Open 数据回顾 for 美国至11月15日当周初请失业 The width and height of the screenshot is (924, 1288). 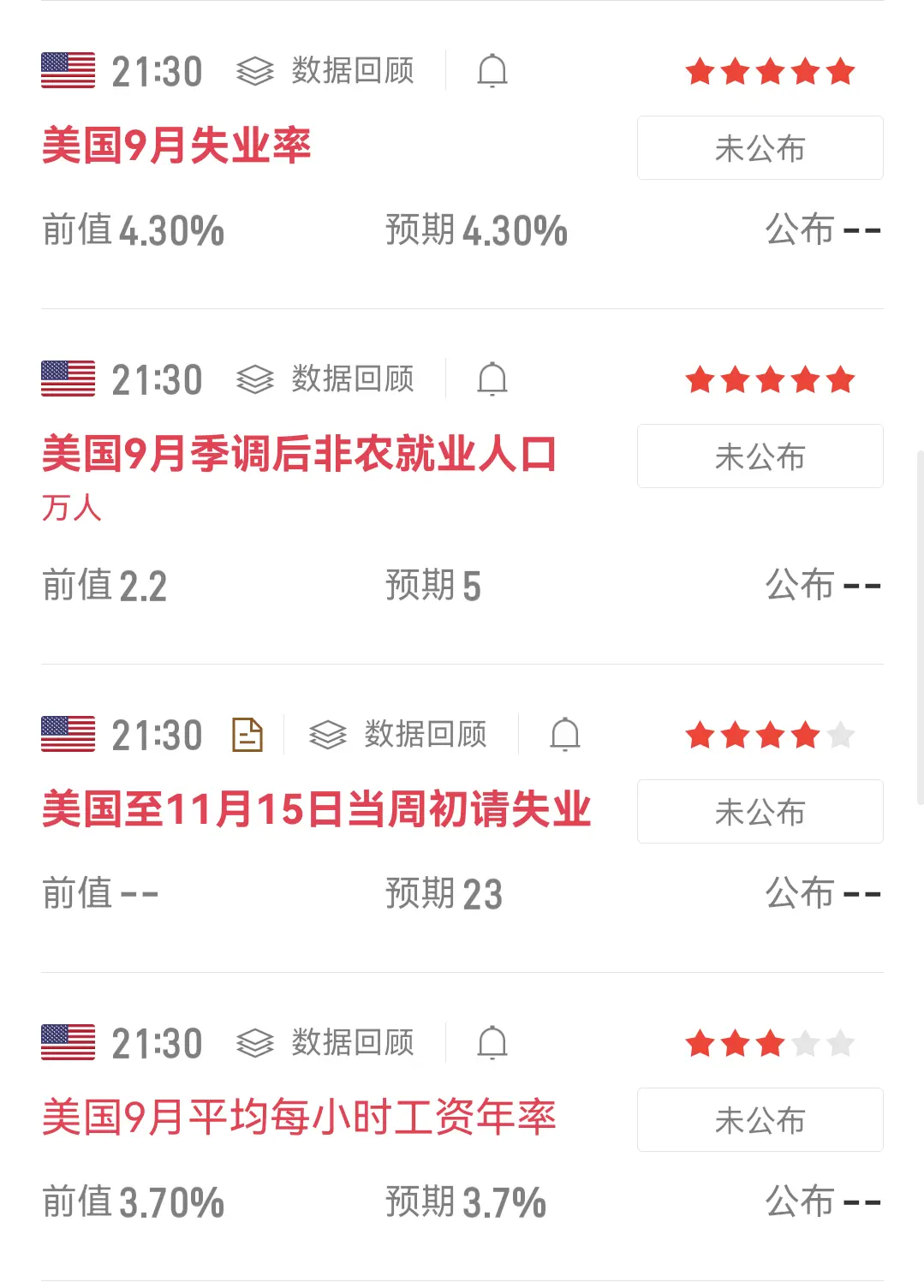[x=399, y=735]
